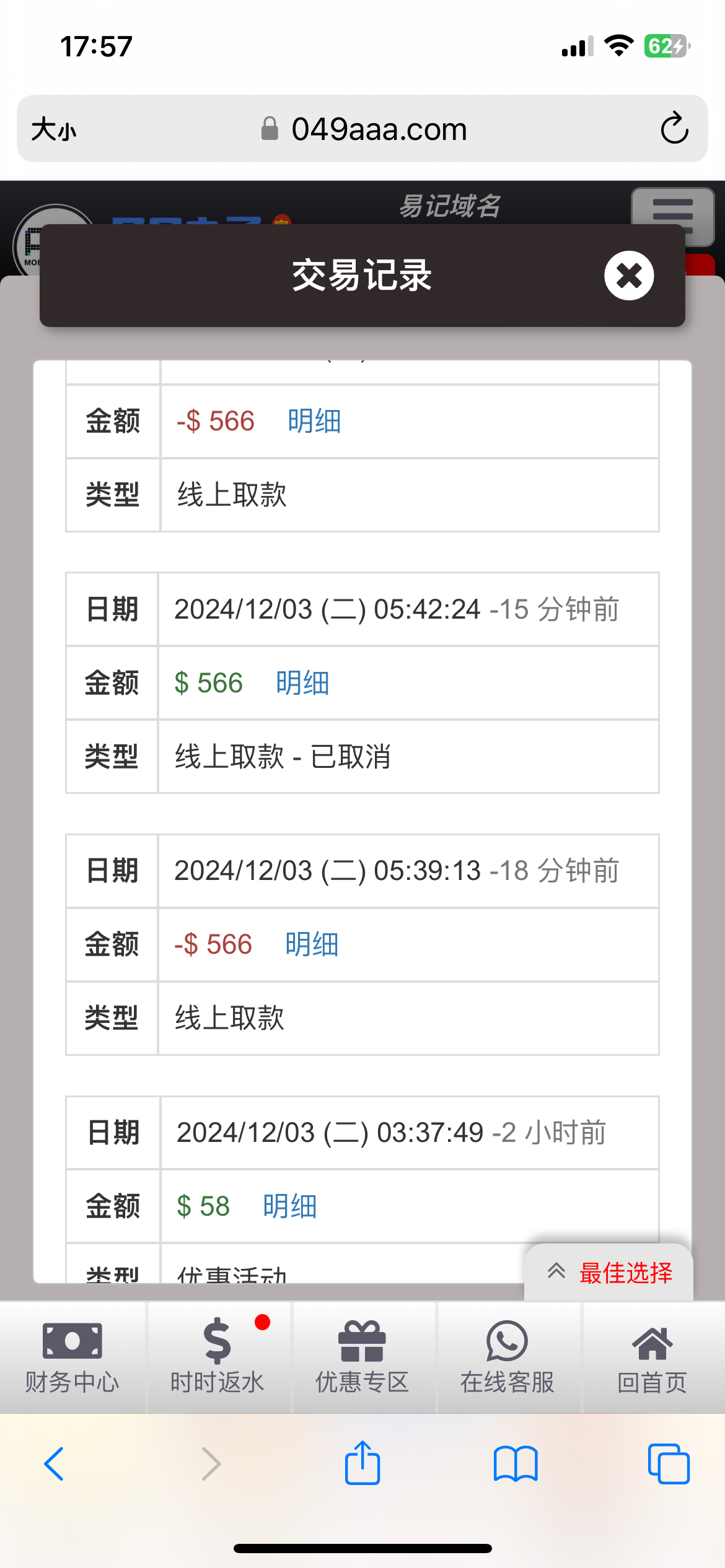
Task: View 明细 for the $ 58 record
Action: pyautogui.click(x=289, y=1206)
